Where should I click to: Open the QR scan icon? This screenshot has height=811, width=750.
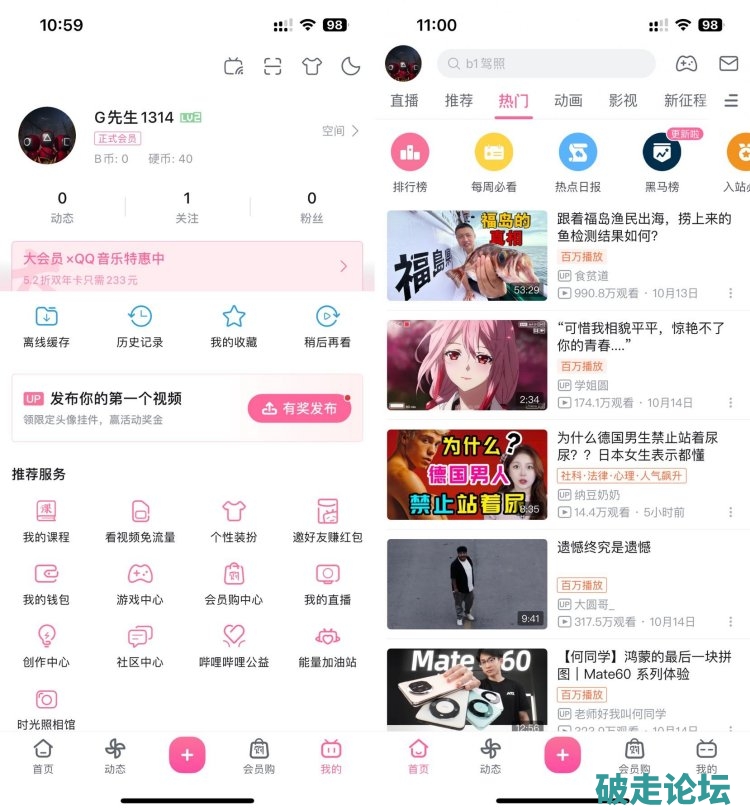coord(273,66)
